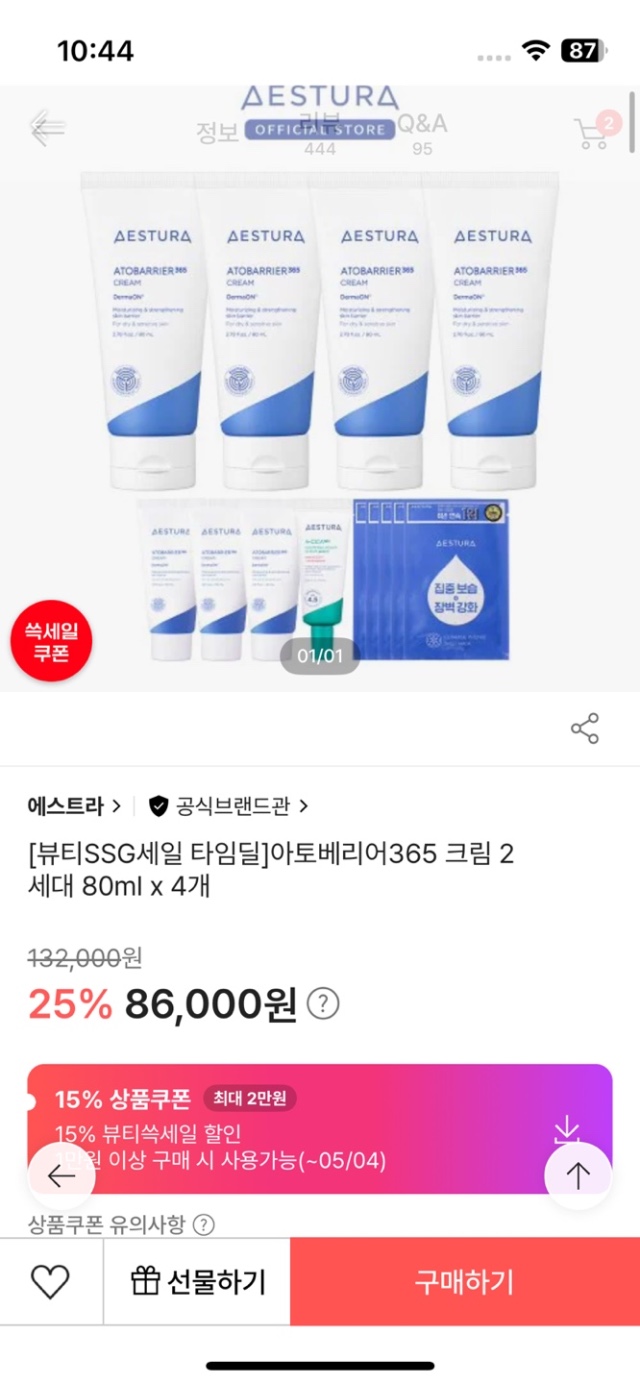Tap 선물하기 to send as gift
The height and width of the screenshot is (1384, 640).
coord(198,1282)
